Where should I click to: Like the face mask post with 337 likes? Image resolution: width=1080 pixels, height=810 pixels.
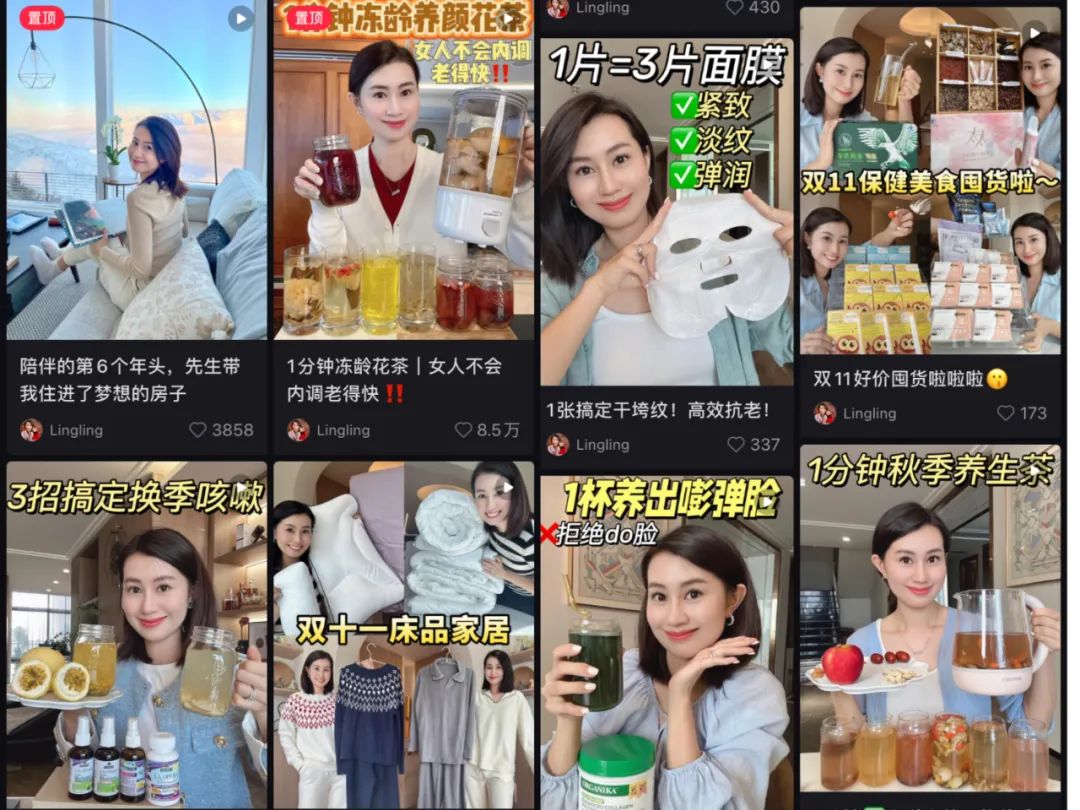coord(736,444)
